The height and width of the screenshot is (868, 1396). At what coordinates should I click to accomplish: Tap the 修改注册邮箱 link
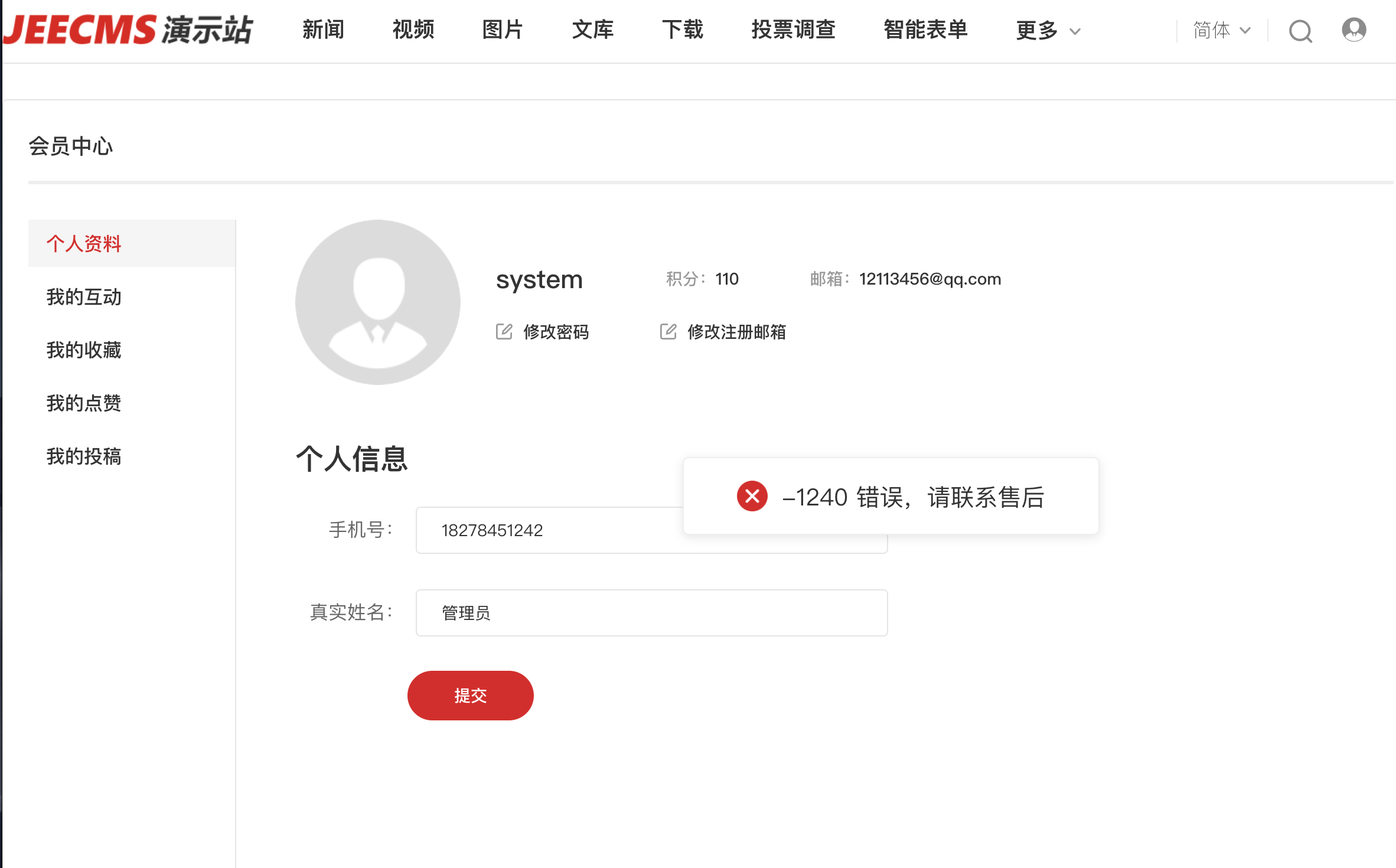(x=723, y=332)
